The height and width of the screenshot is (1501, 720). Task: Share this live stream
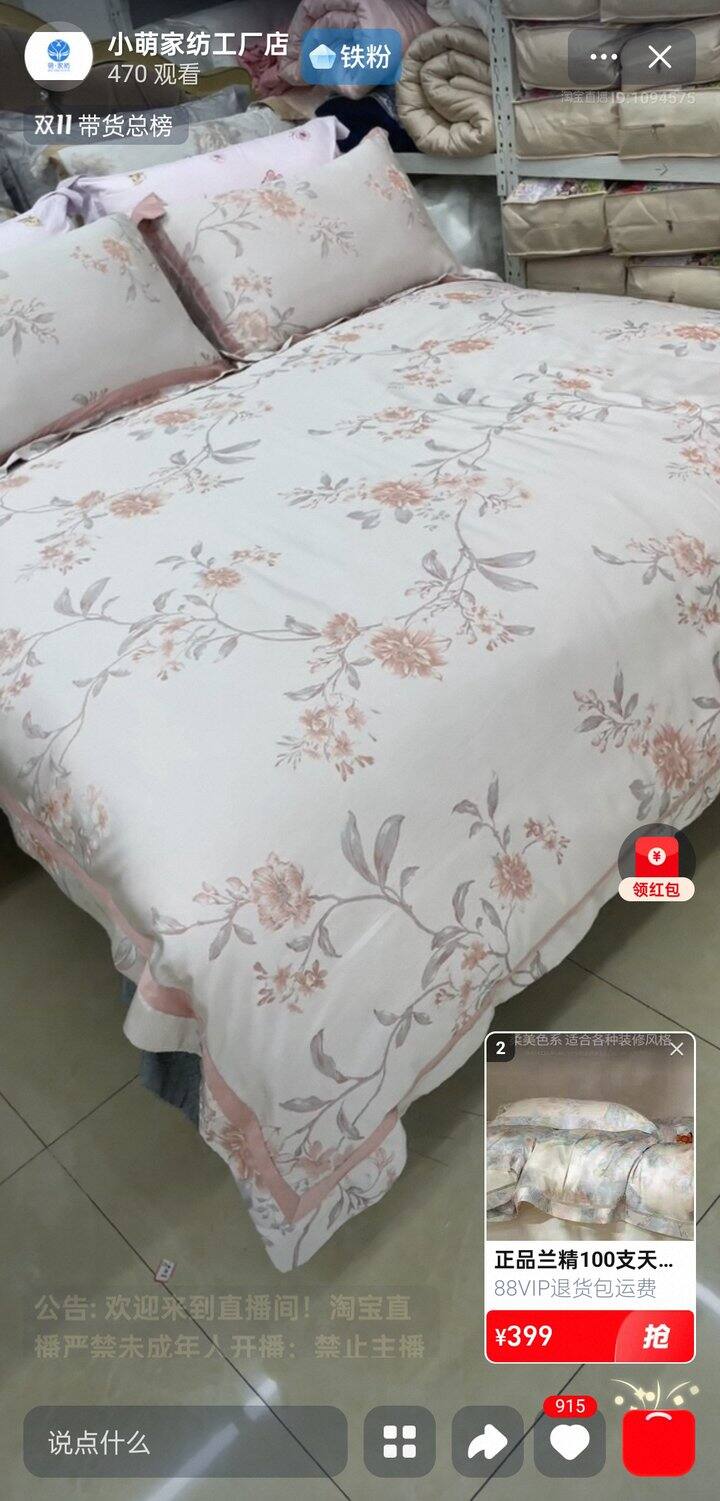488,1442
